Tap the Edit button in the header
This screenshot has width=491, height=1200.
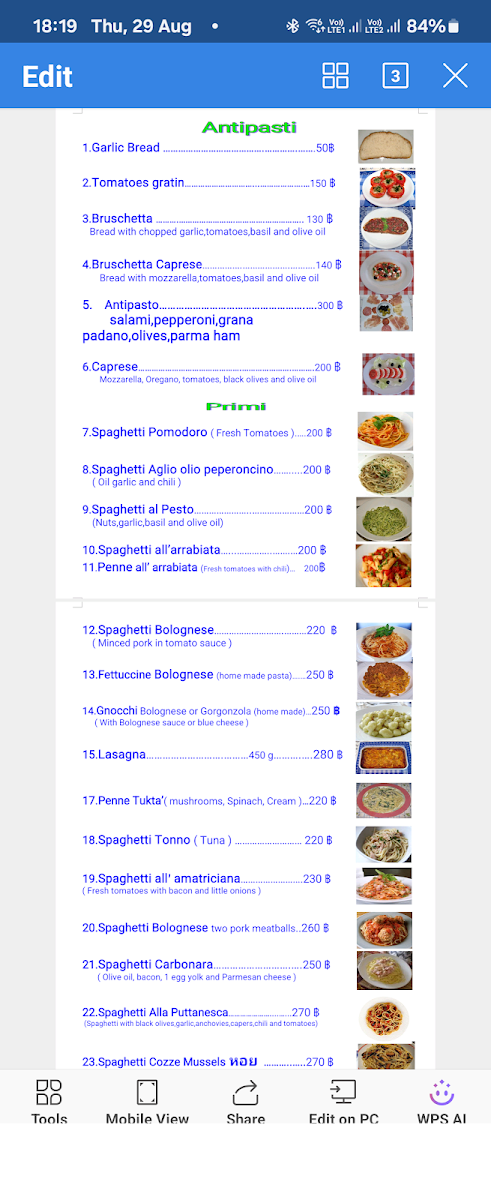[47, 76]
